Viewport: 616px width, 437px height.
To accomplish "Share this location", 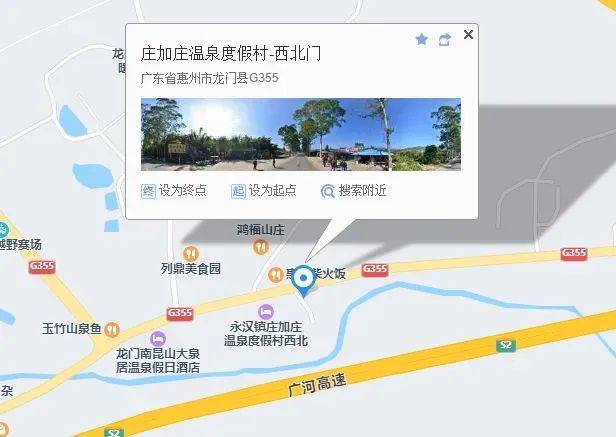I will pyautogui.click(x=445, y=39).
